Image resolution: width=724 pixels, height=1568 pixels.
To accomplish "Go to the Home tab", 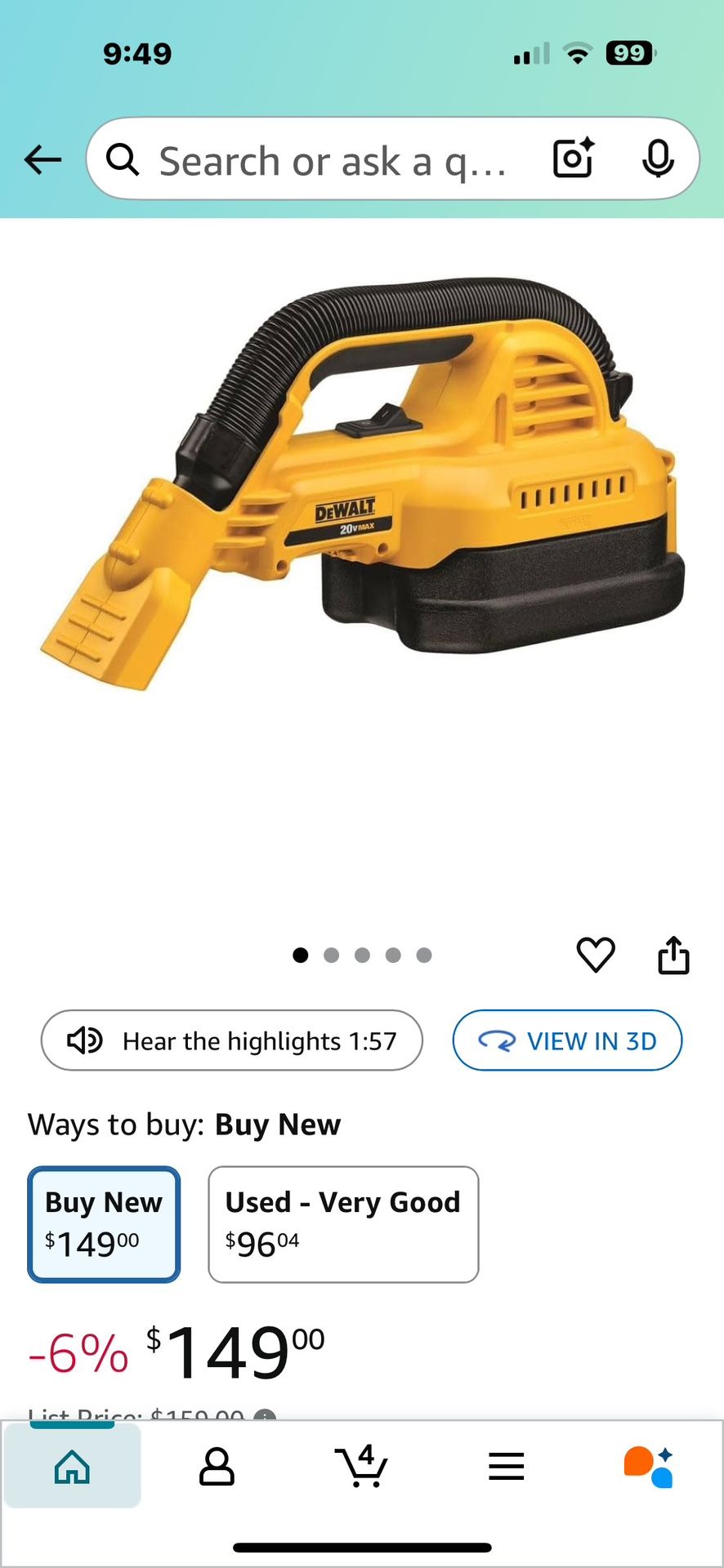I will pyautogui.click(x=72, y=1467).
